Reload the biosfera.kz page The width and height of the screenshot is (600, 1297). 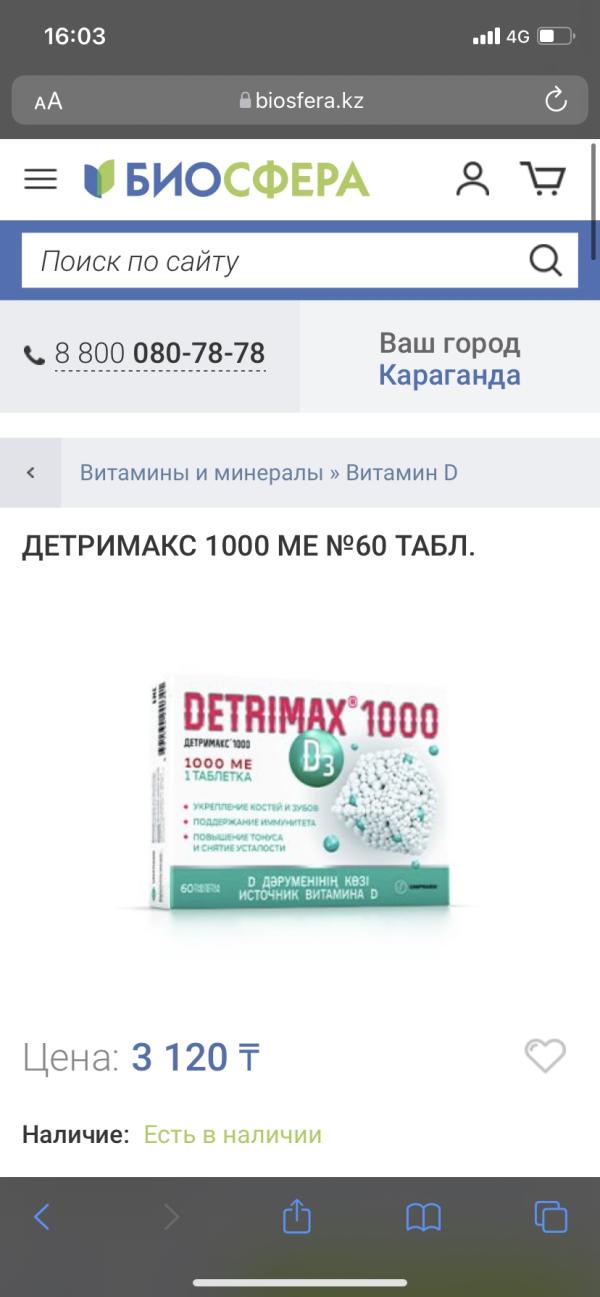[x=555, y=100]
